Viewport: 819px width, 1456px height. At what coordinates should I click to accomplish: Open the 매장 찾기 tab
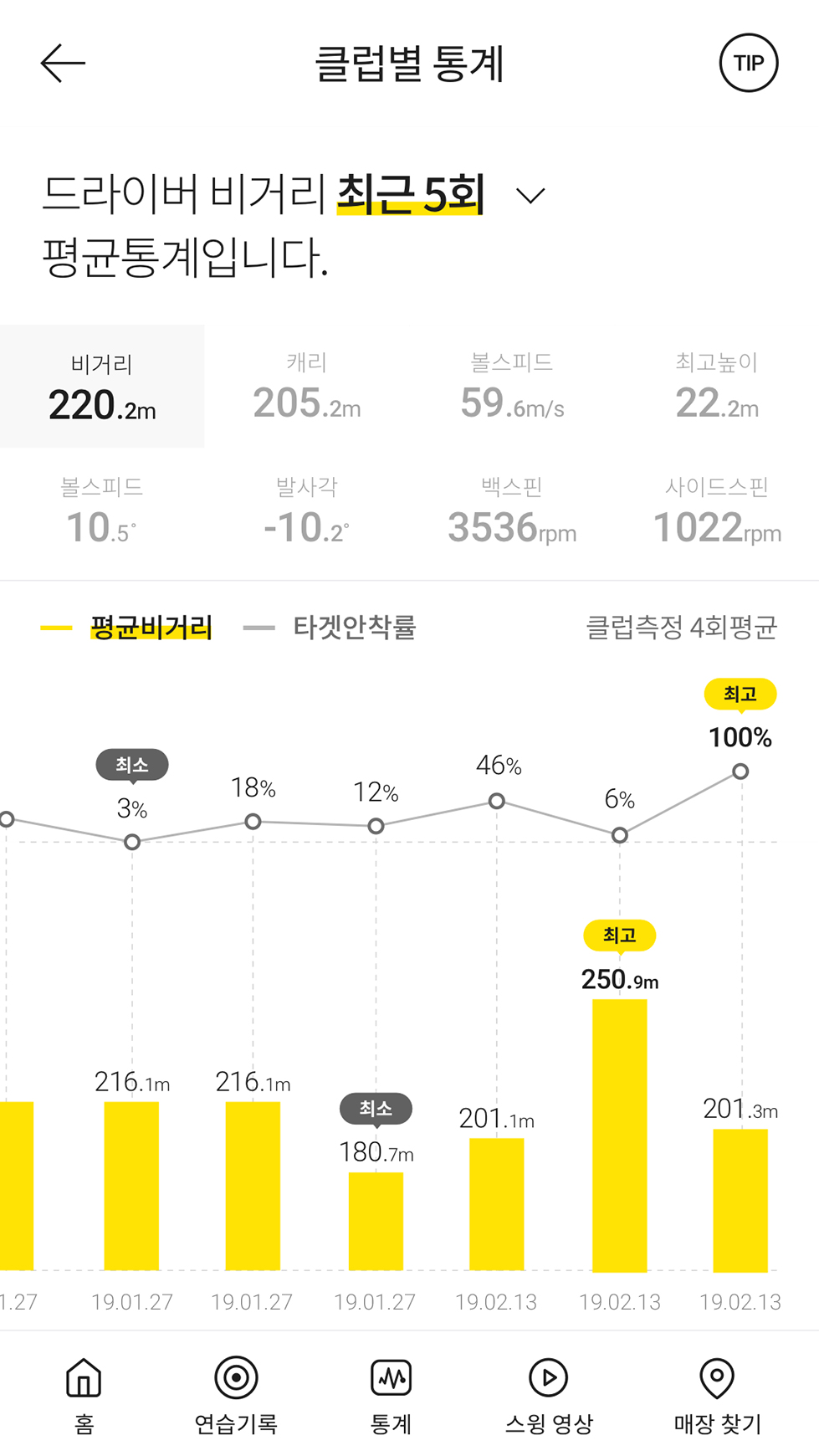tap(717, 1395)
